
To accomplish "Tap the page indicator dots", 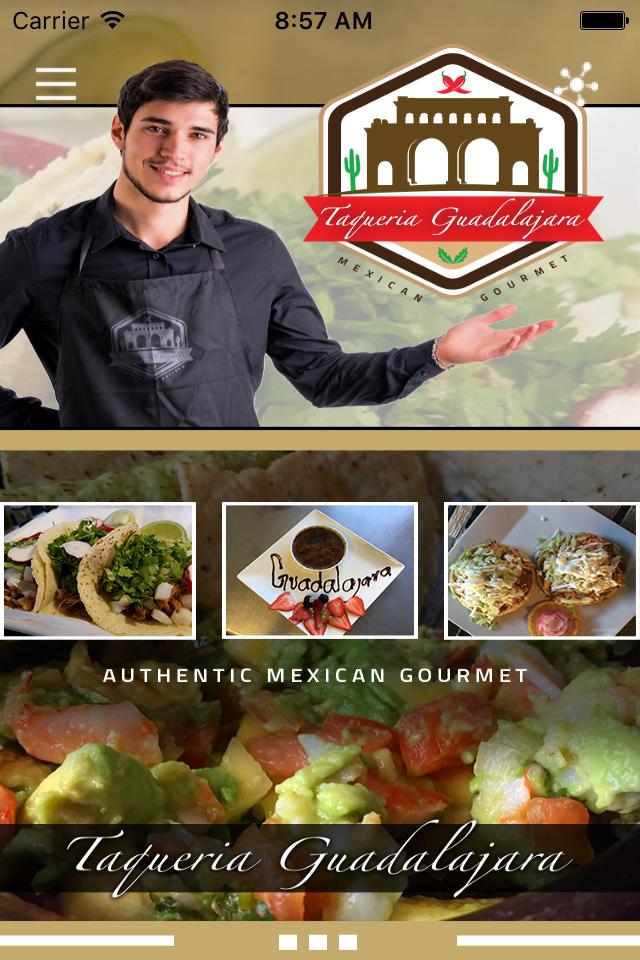I will pos(318,941).
